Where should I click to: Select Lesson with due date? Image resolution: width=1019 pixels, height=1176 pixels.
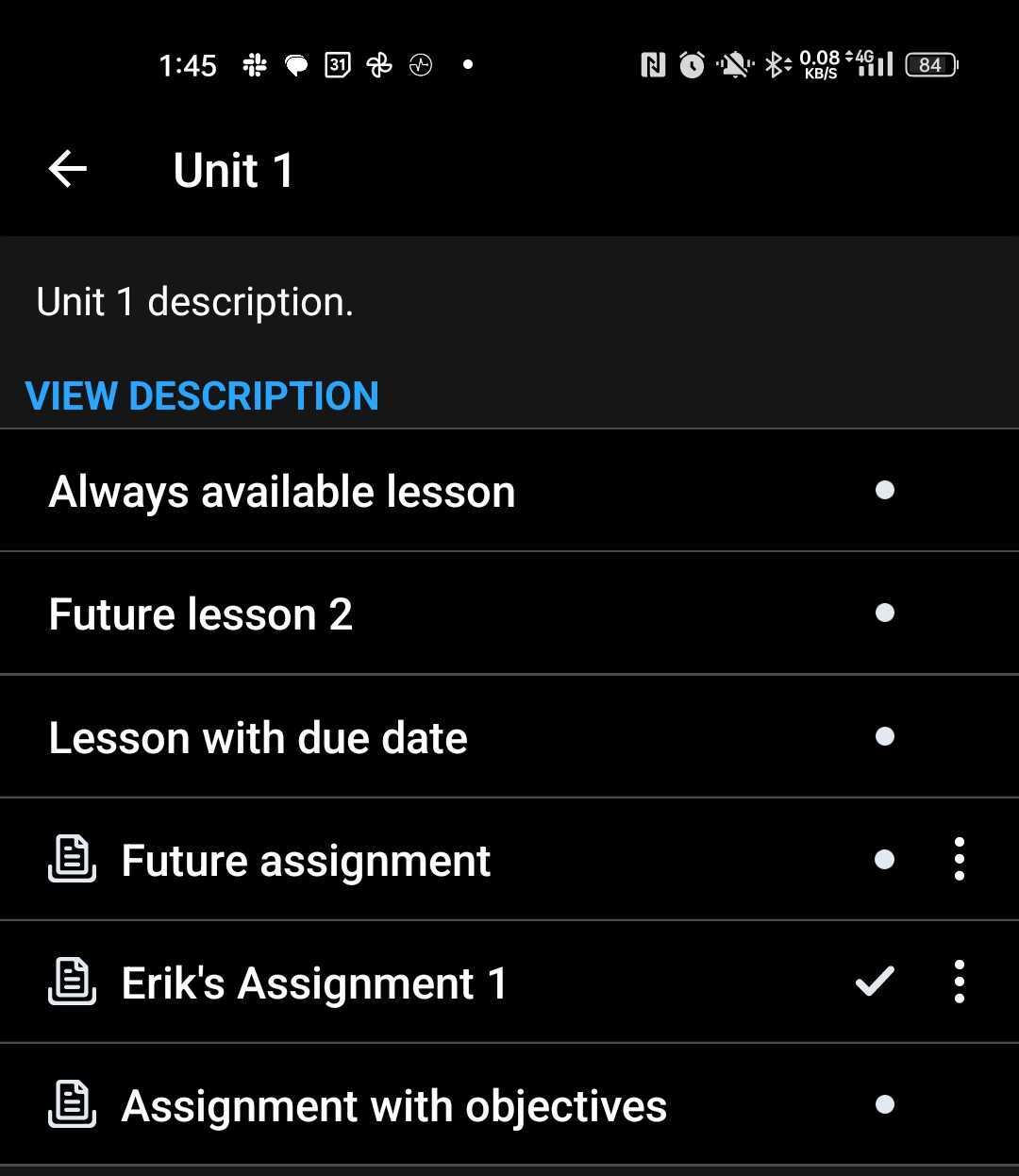click(x=259, y=737)
